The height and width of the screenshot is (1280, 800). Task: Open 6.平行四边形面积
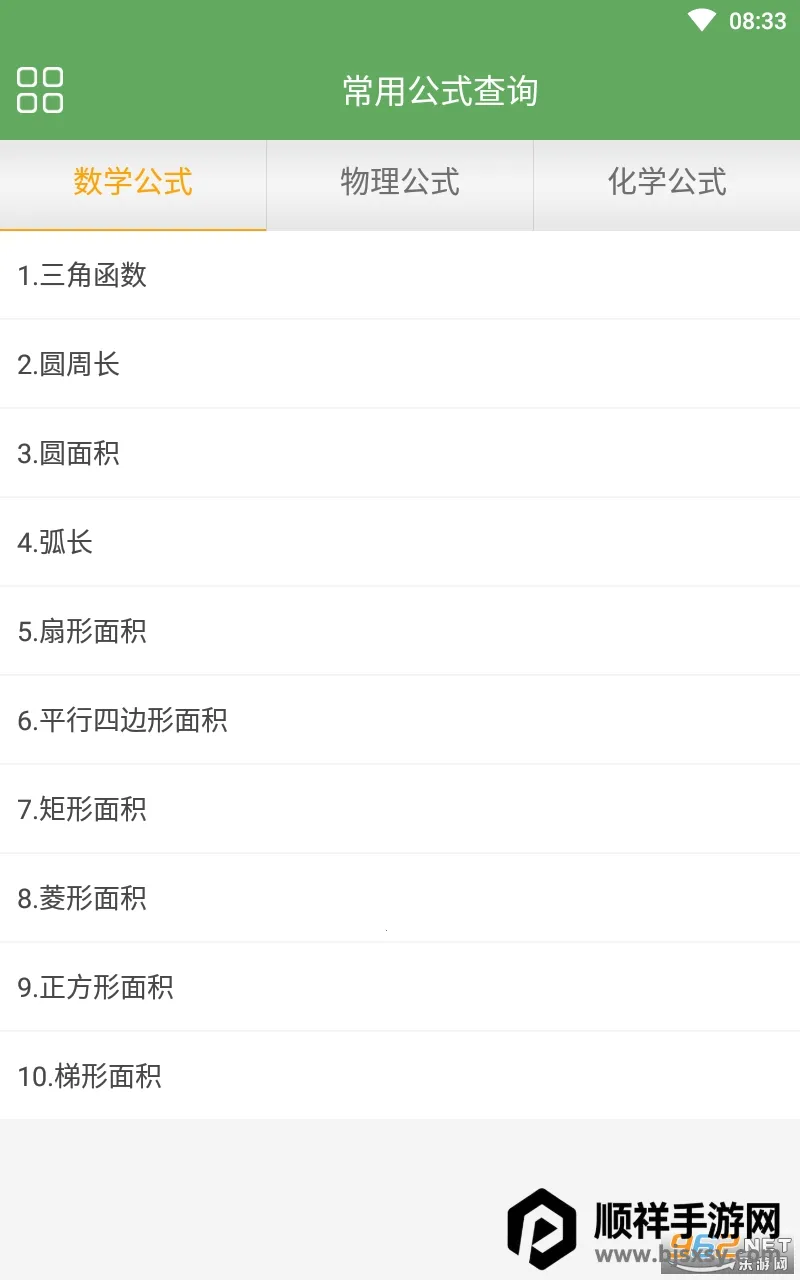(x=400, y=720)
